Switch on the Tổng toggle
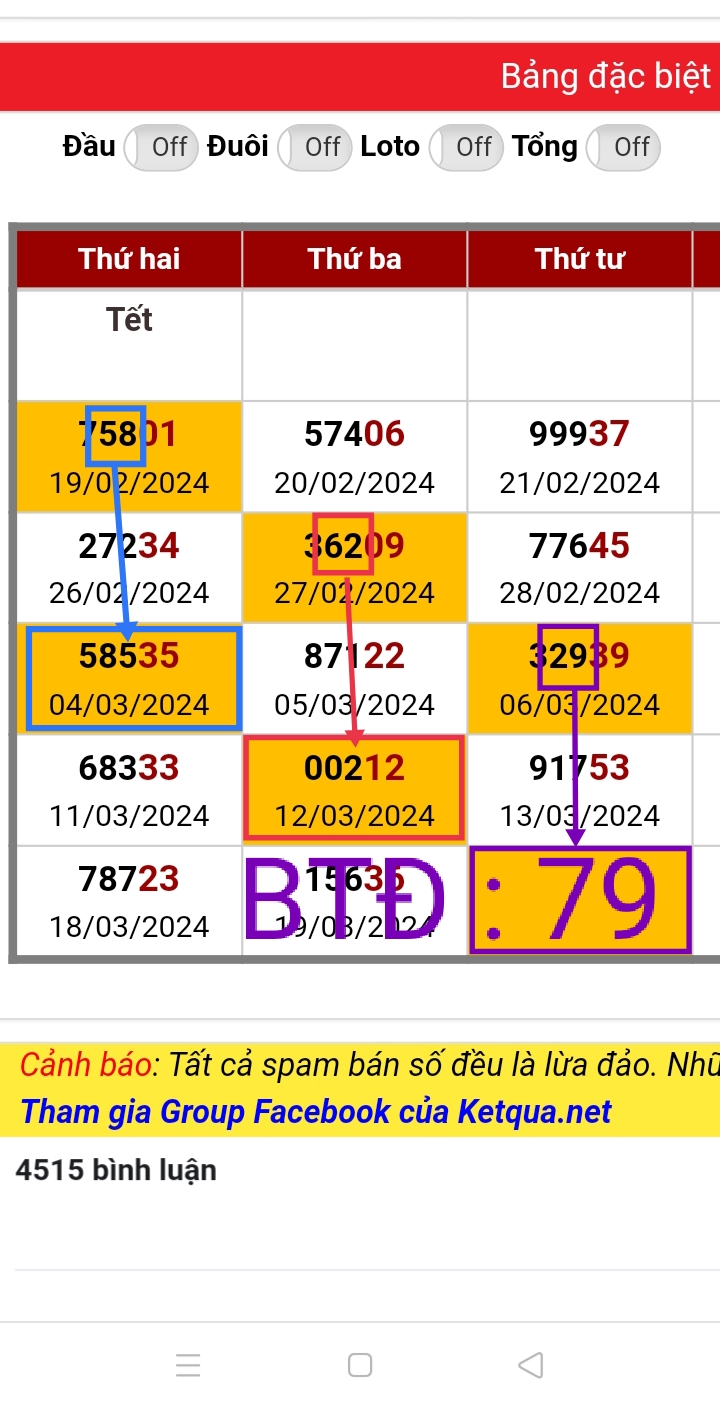Image resolution: width=720 pixels, height=1409 pixels. click(x=623, y=147)
